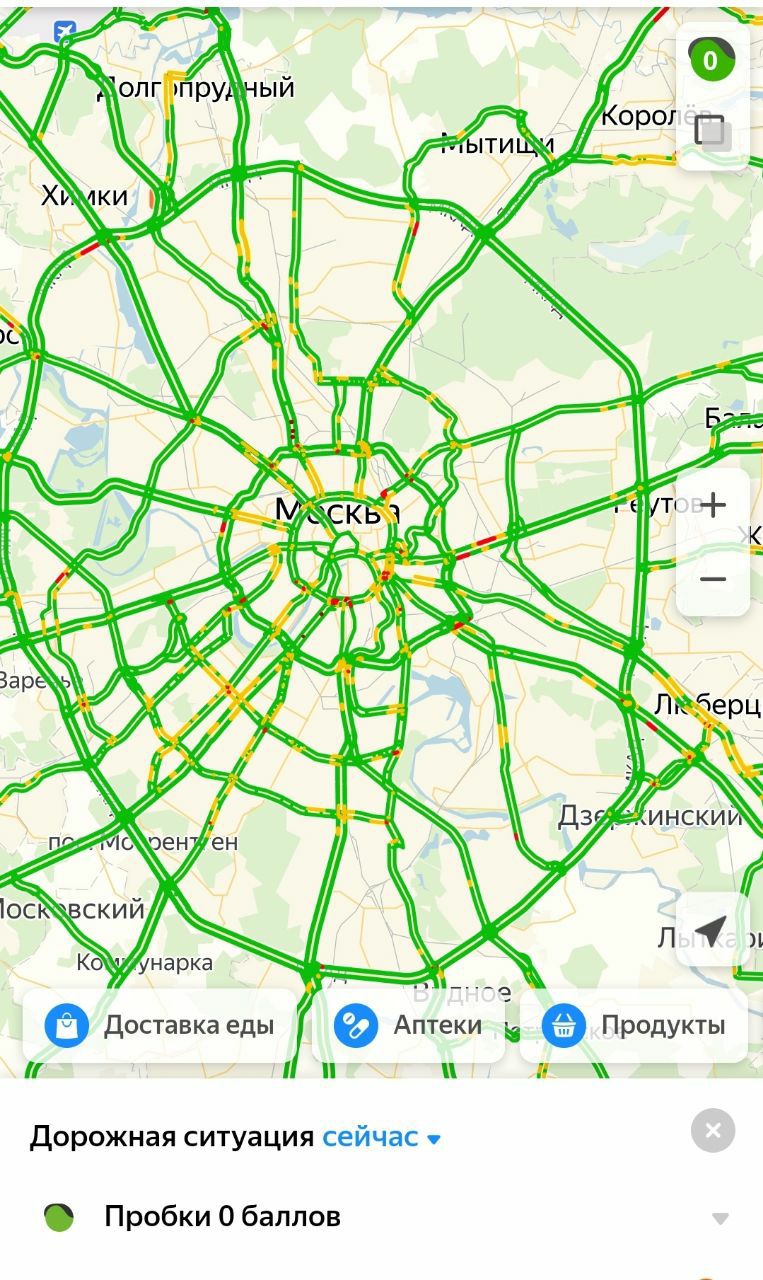Close the Дорожная ситуация panel
Screen dimensions: 763x1280
[x=712, y=1131]
